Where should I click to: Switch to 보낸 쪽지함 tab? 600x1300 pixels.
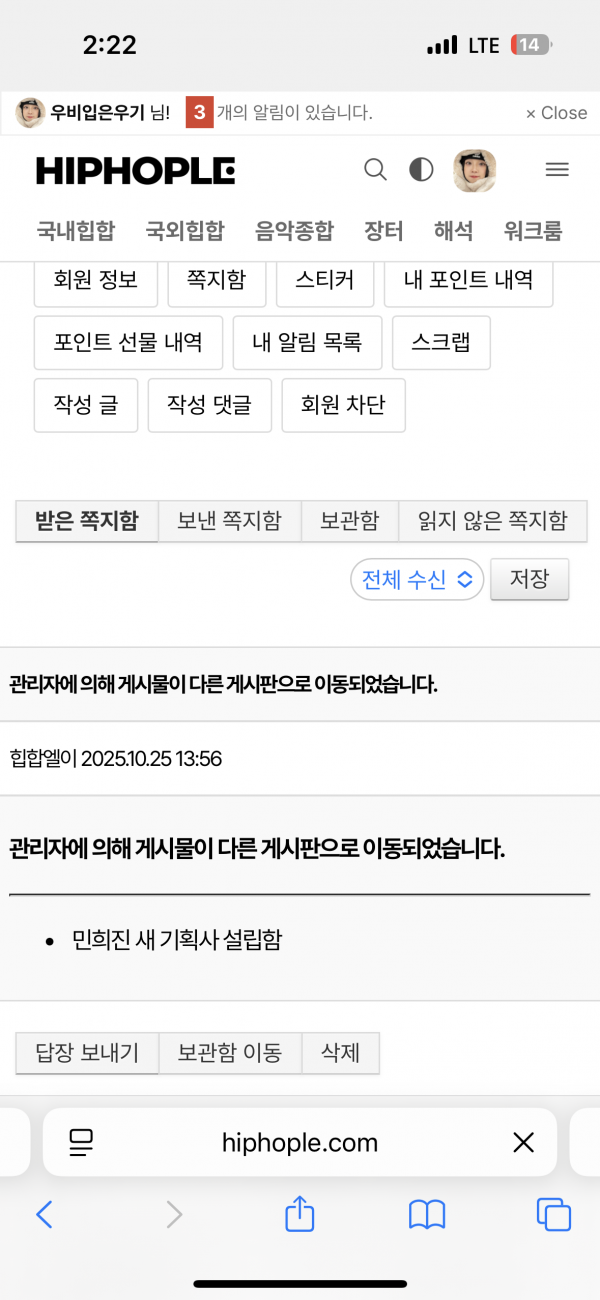pos(229,521)
